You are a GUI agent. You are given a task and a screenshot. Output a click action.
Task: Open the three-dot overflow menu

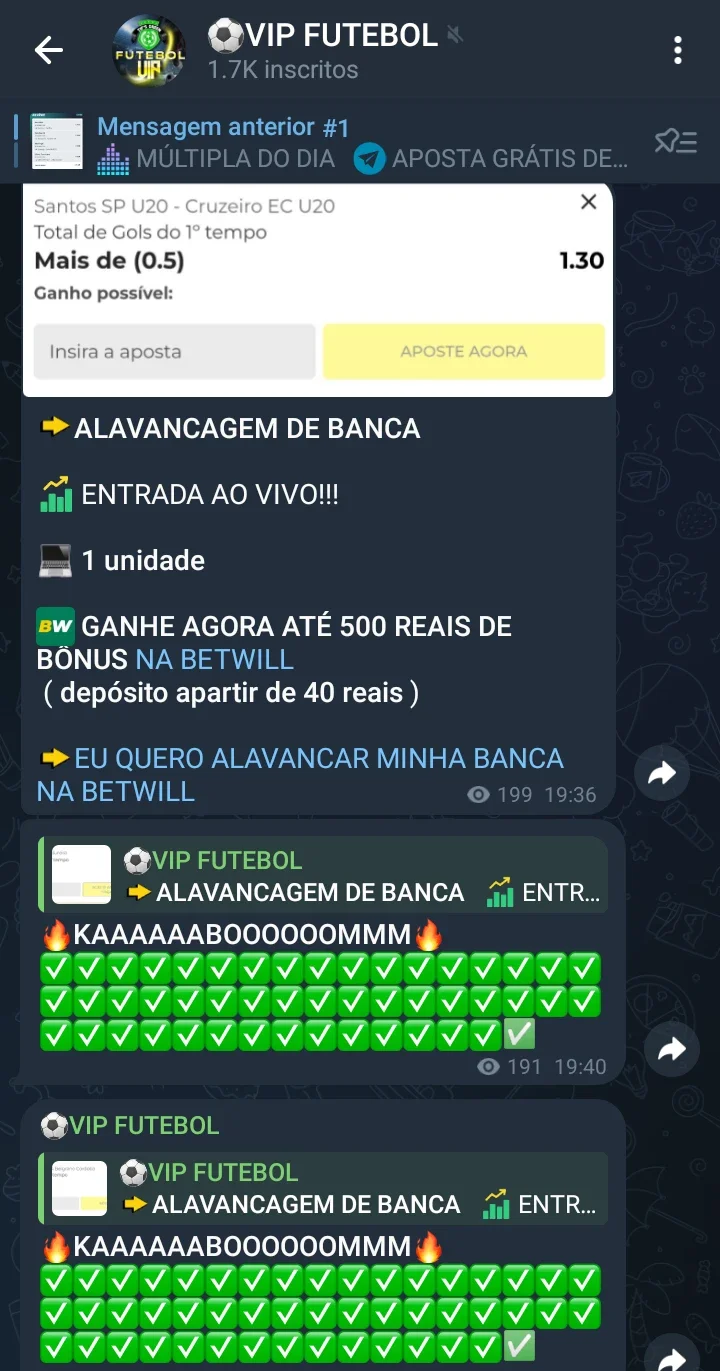point(678,50)
